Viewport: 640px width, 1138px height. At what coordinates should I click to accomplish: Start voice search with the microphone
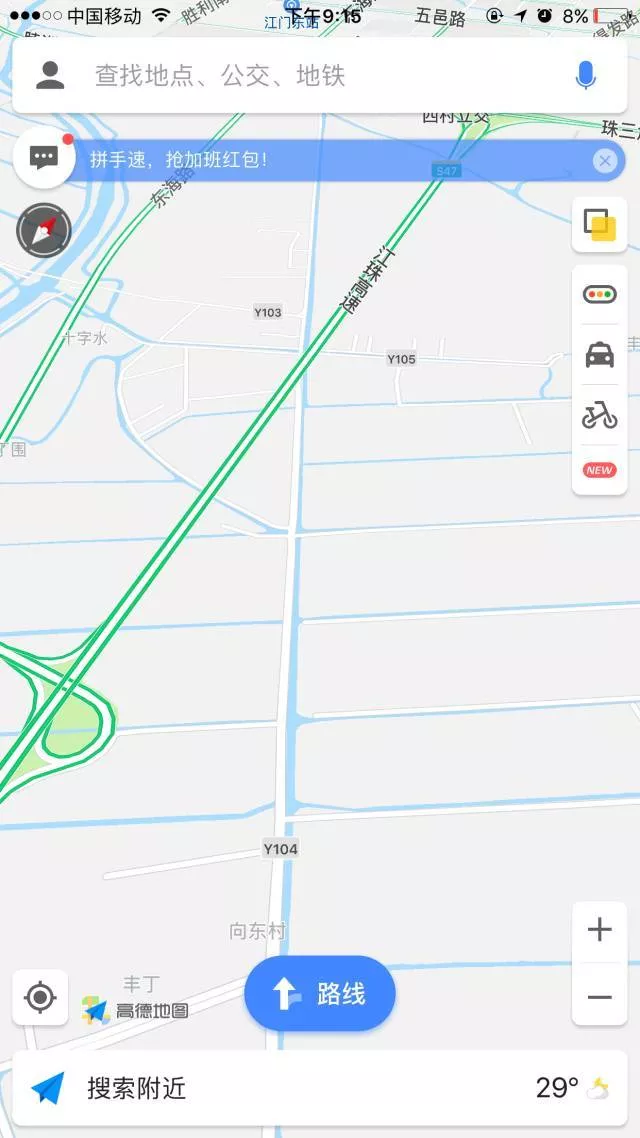click(x=585, y=75)
